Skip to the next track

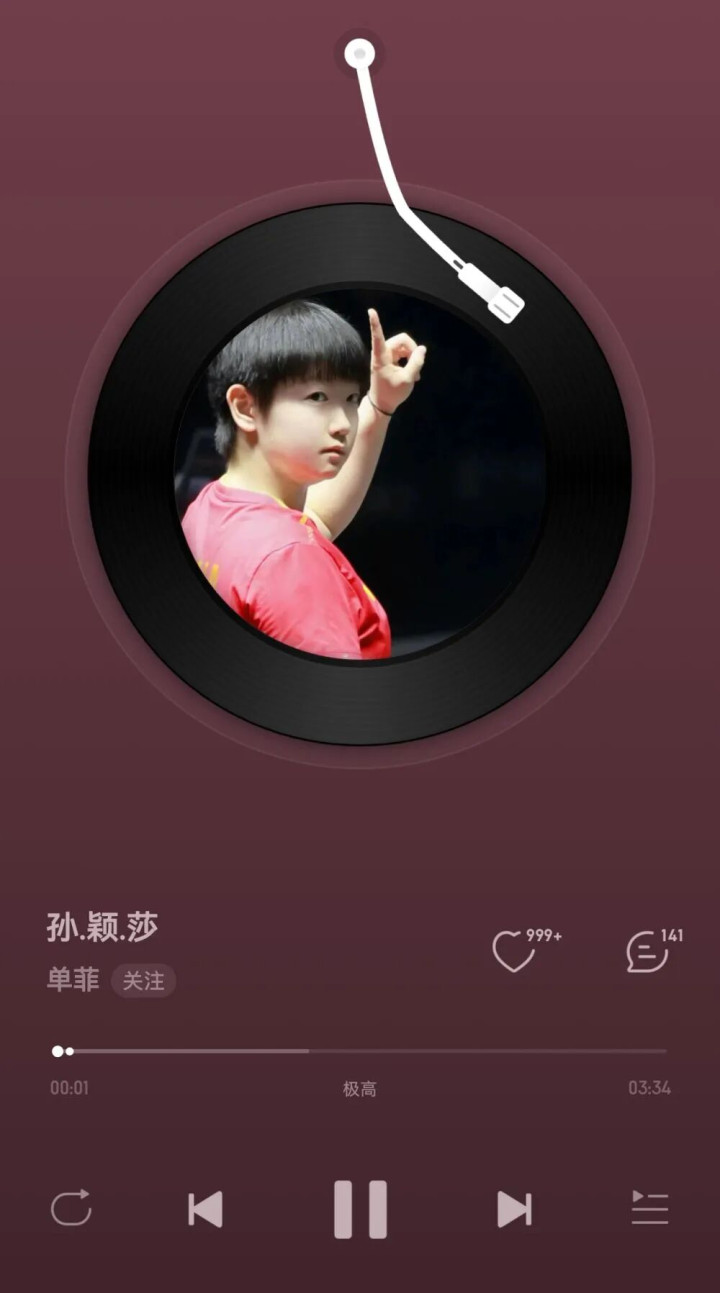514,1209
